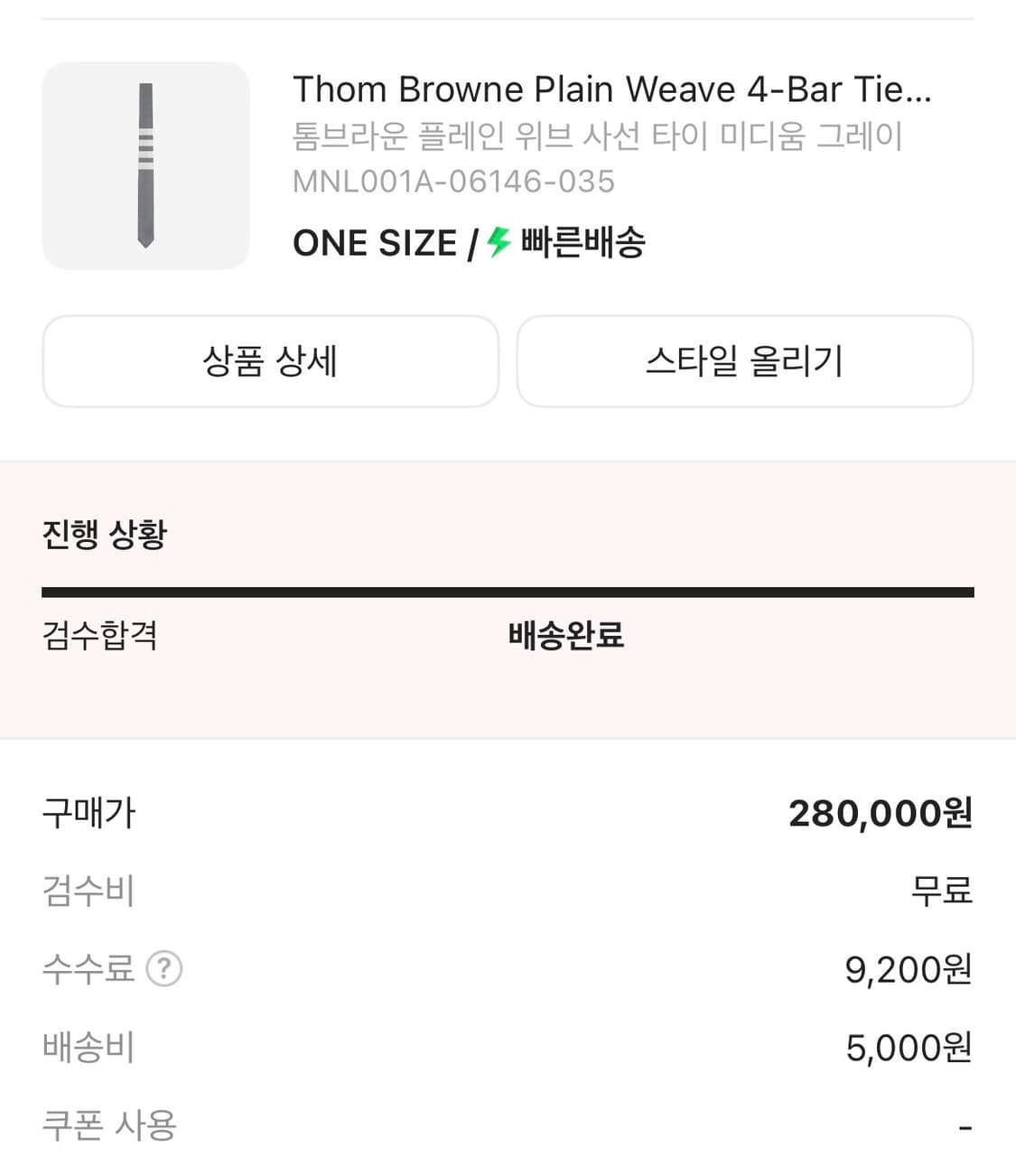Select the model number MNL001A-06146-035 text
The width and height of the screenshot is (1016, 1176).
point(453,181)
